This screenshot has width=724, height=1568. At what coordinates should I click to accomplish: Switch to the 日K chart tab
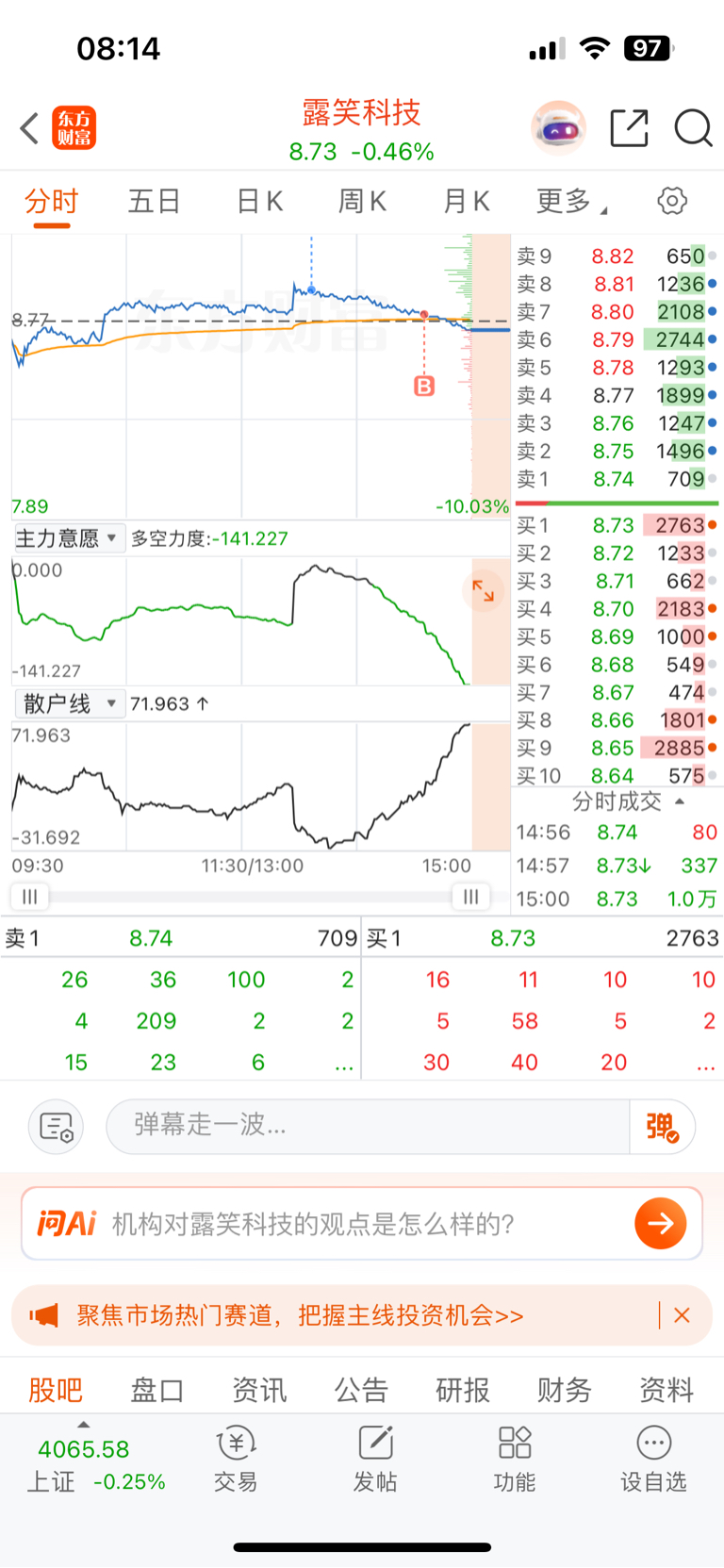point(259,202)
